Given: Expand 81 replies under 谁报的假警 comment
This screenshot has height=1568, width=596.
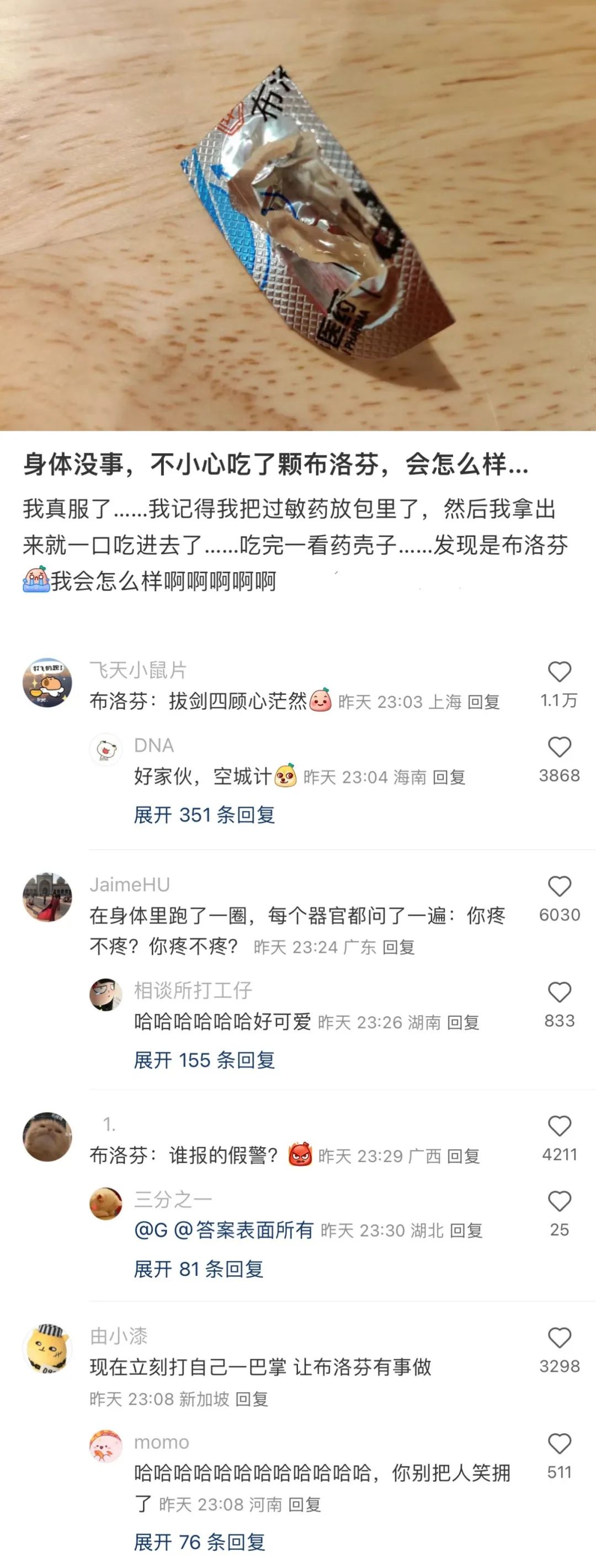Looking at the screenshot, I should [198, 1269].
